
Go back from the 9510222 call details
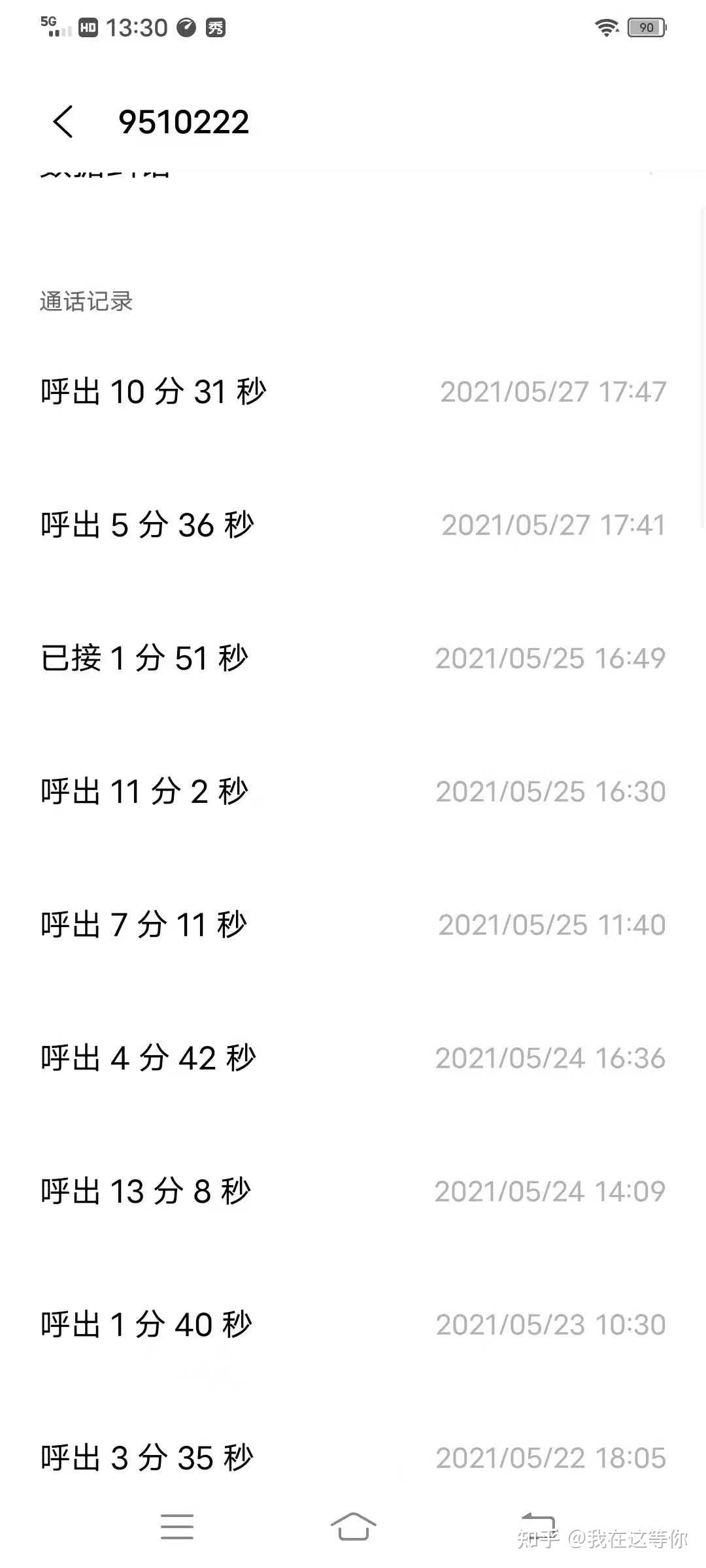(x=63, y=122)
